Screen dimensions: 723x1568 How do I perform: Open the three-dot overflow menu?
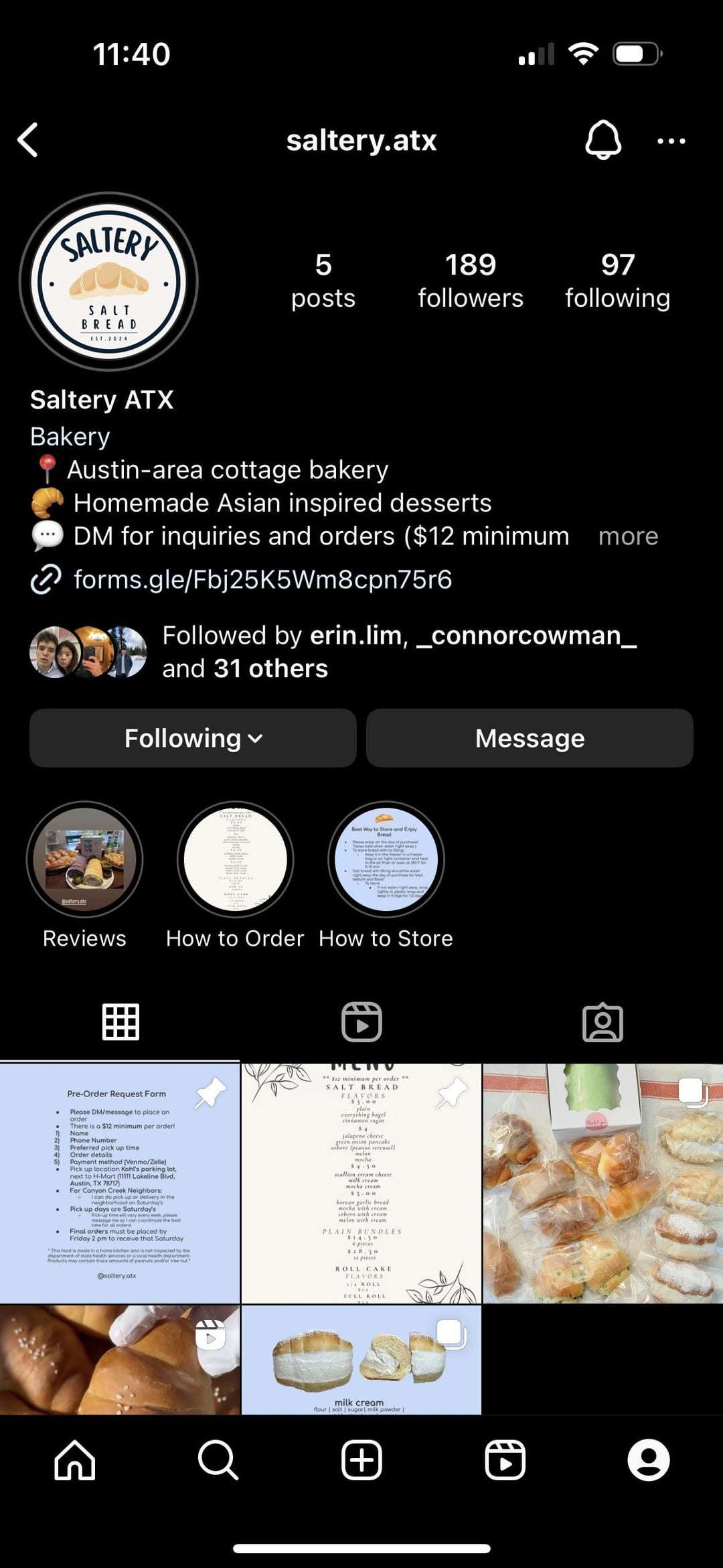point(671,141)
